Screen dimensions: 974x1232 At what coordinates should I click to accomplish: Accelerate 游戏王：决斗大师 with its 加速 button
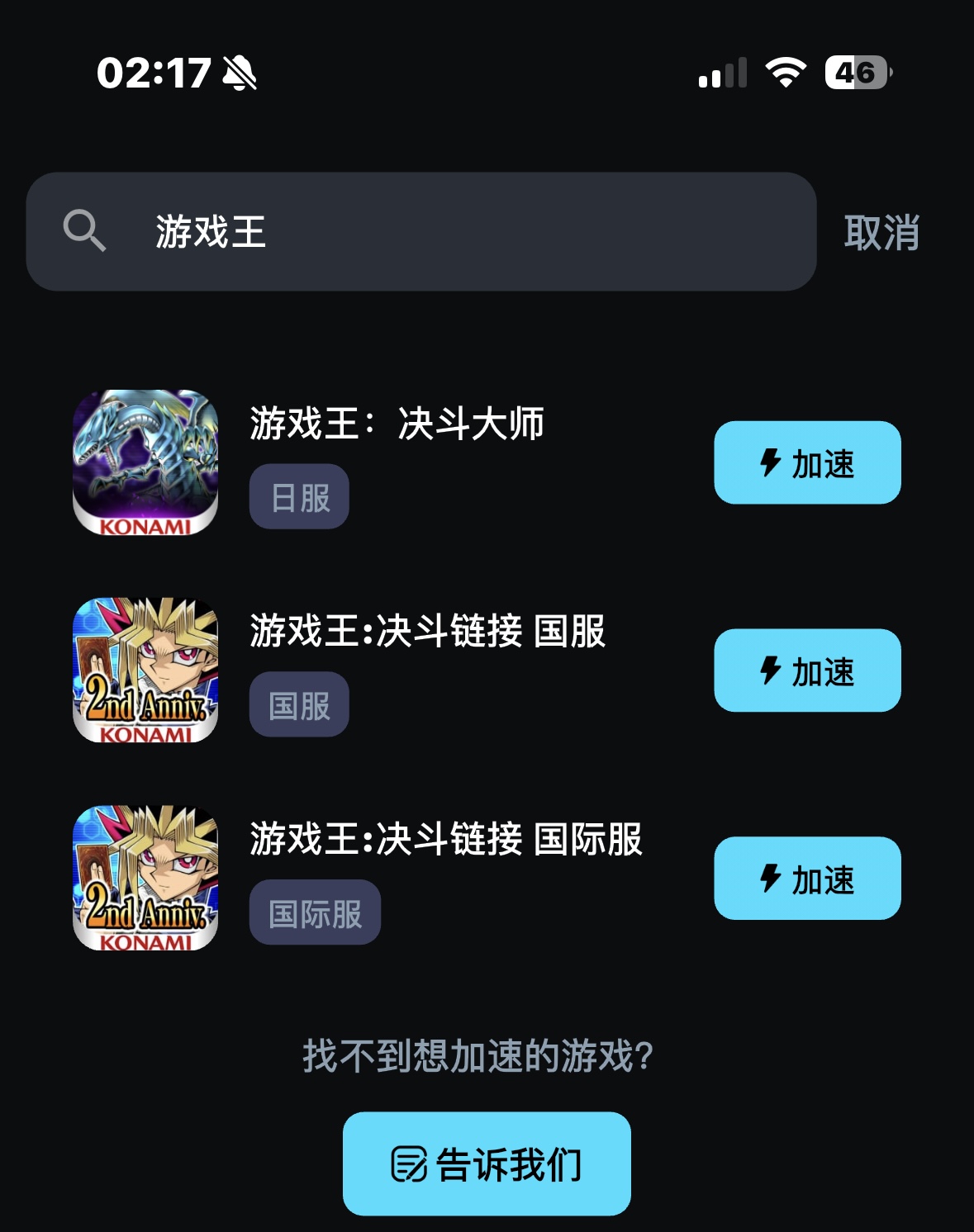click(807, 463)
